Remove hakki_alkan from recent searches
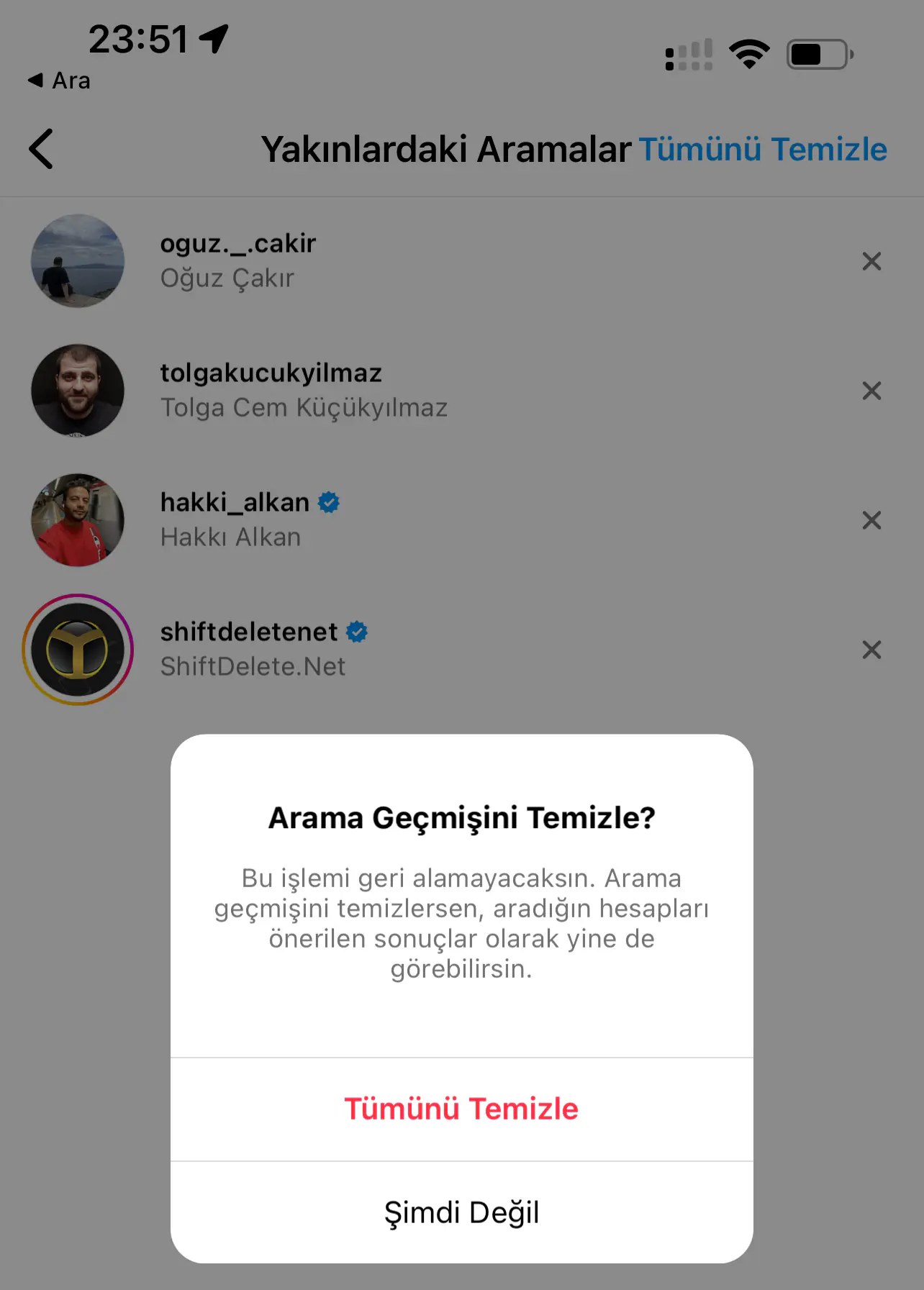This screenshot has height=1290, width=924. [871, 519]
